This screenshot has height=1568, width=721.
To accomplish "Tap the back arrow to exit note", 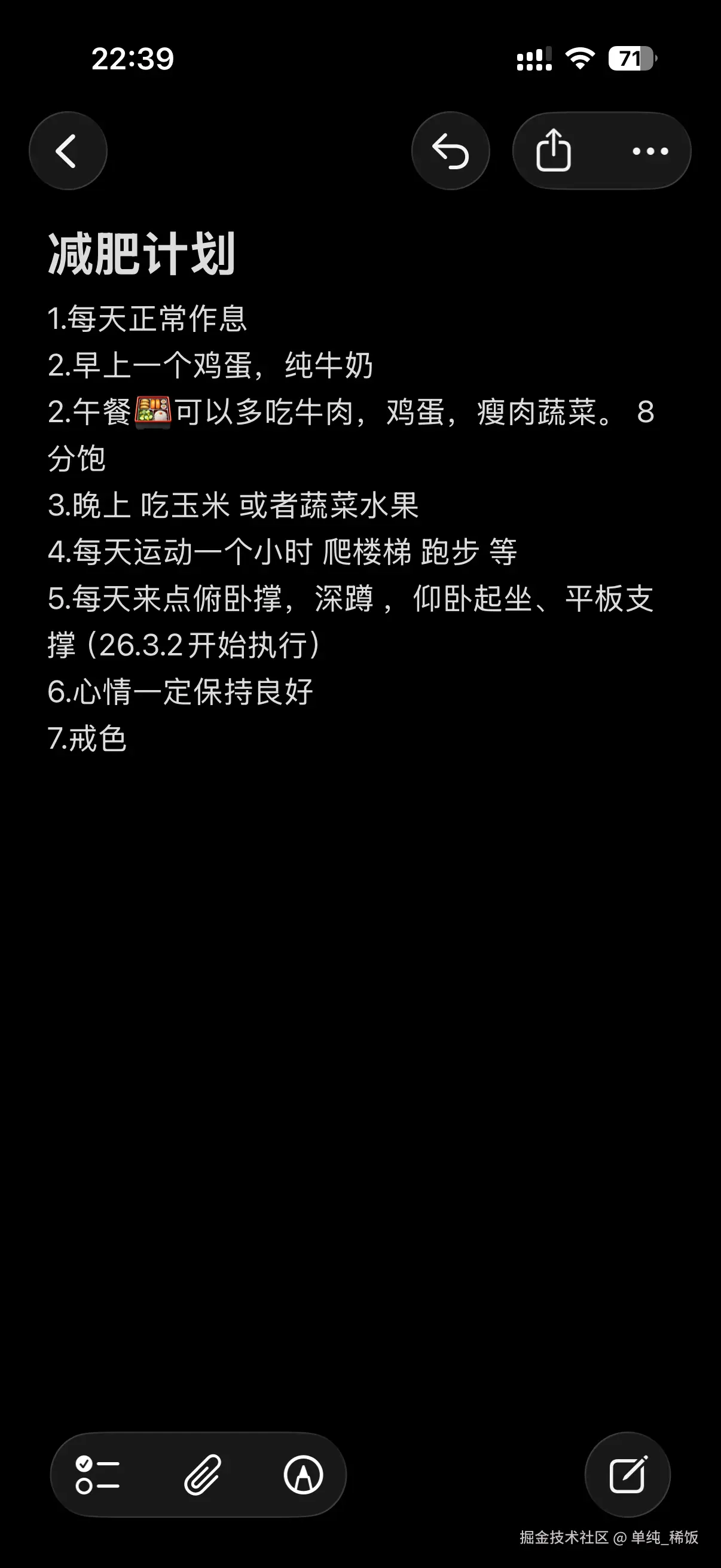I will click(x=68, y=150).
